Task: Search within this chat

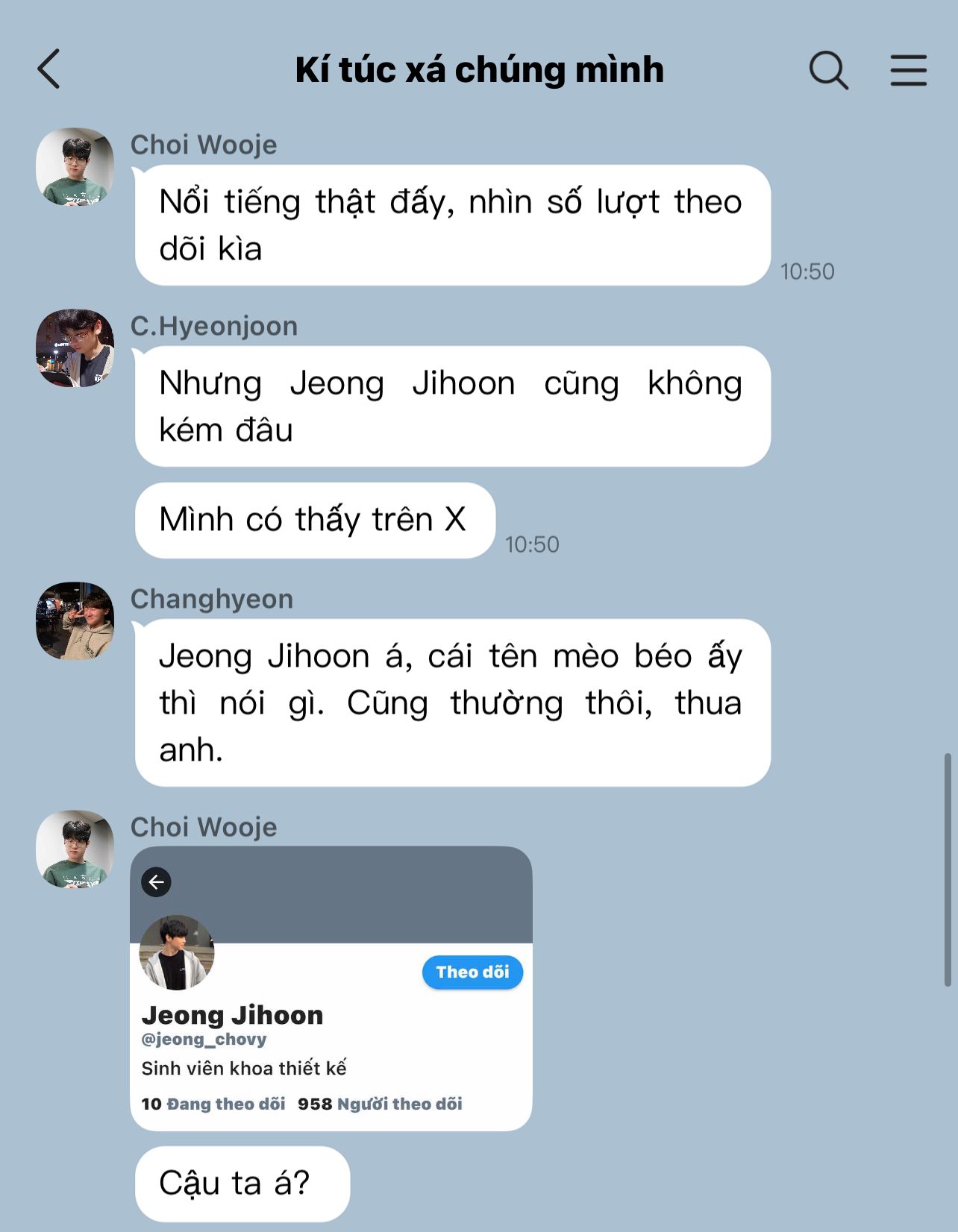Action: click(828, 70)
